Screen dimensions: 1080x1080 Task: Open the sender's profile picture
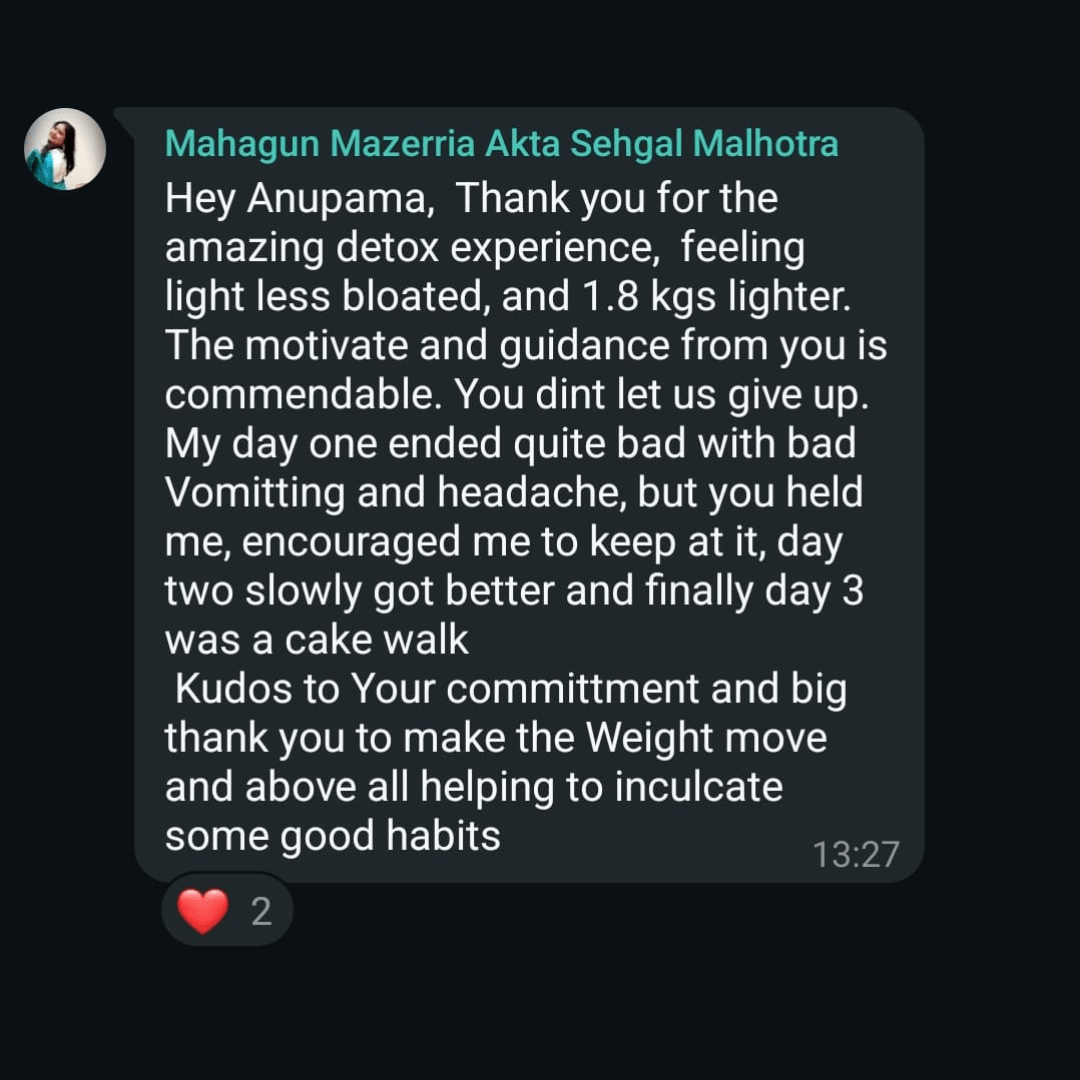(65, 149)
